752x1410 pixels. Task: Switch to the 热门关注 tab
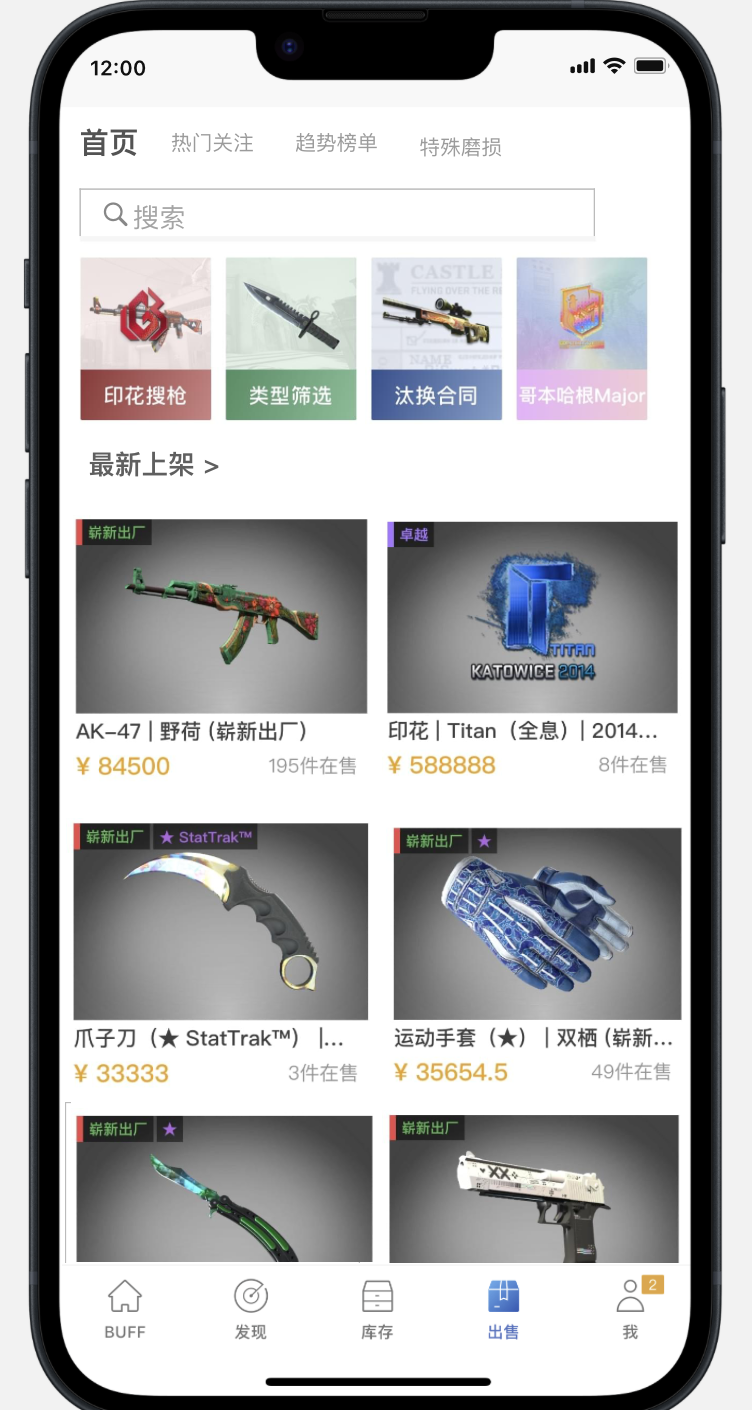pos(212,143)
